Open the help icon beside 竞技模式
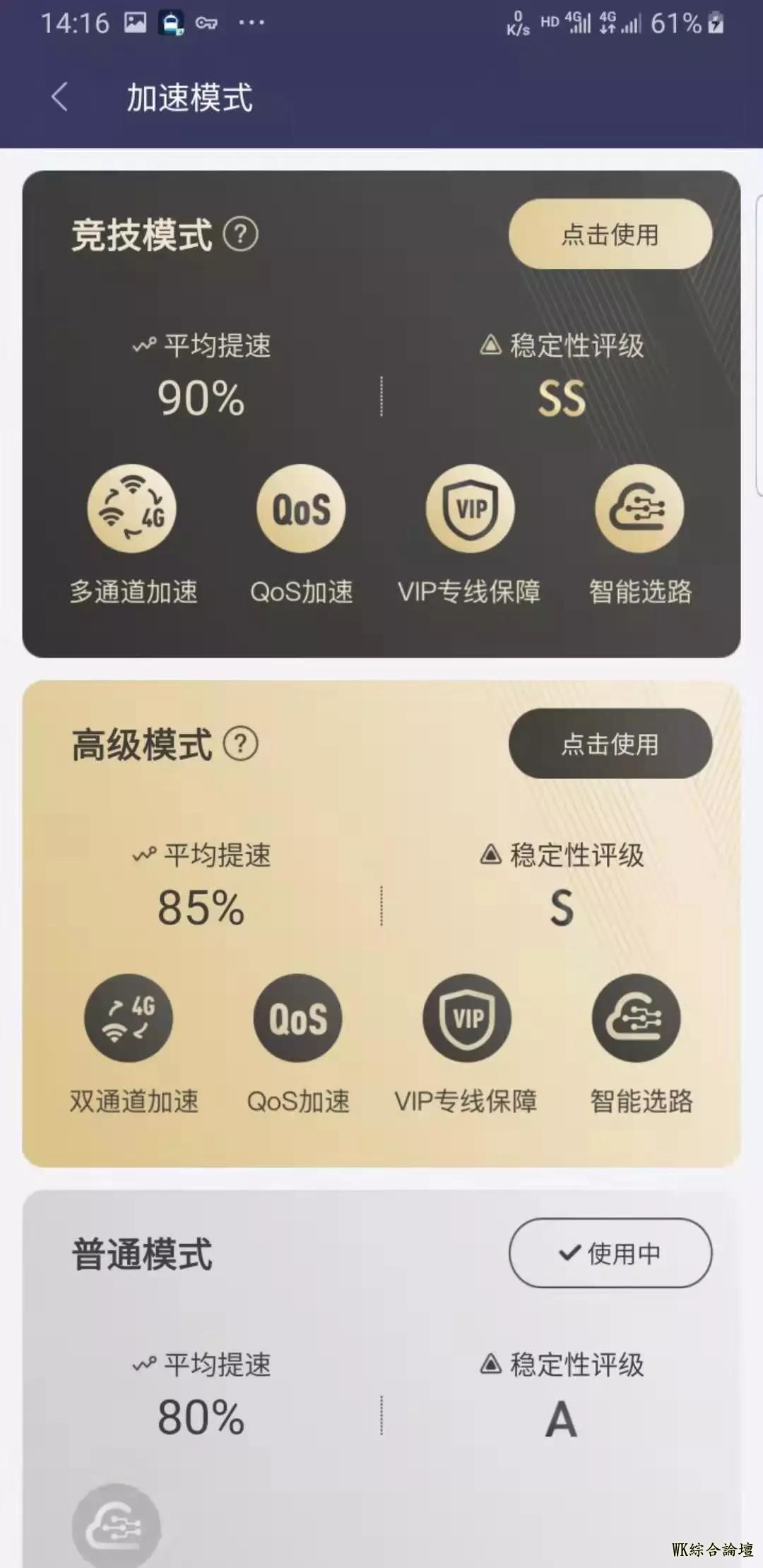This screenshot has height=1568, width=763. [x=240, y=234]
